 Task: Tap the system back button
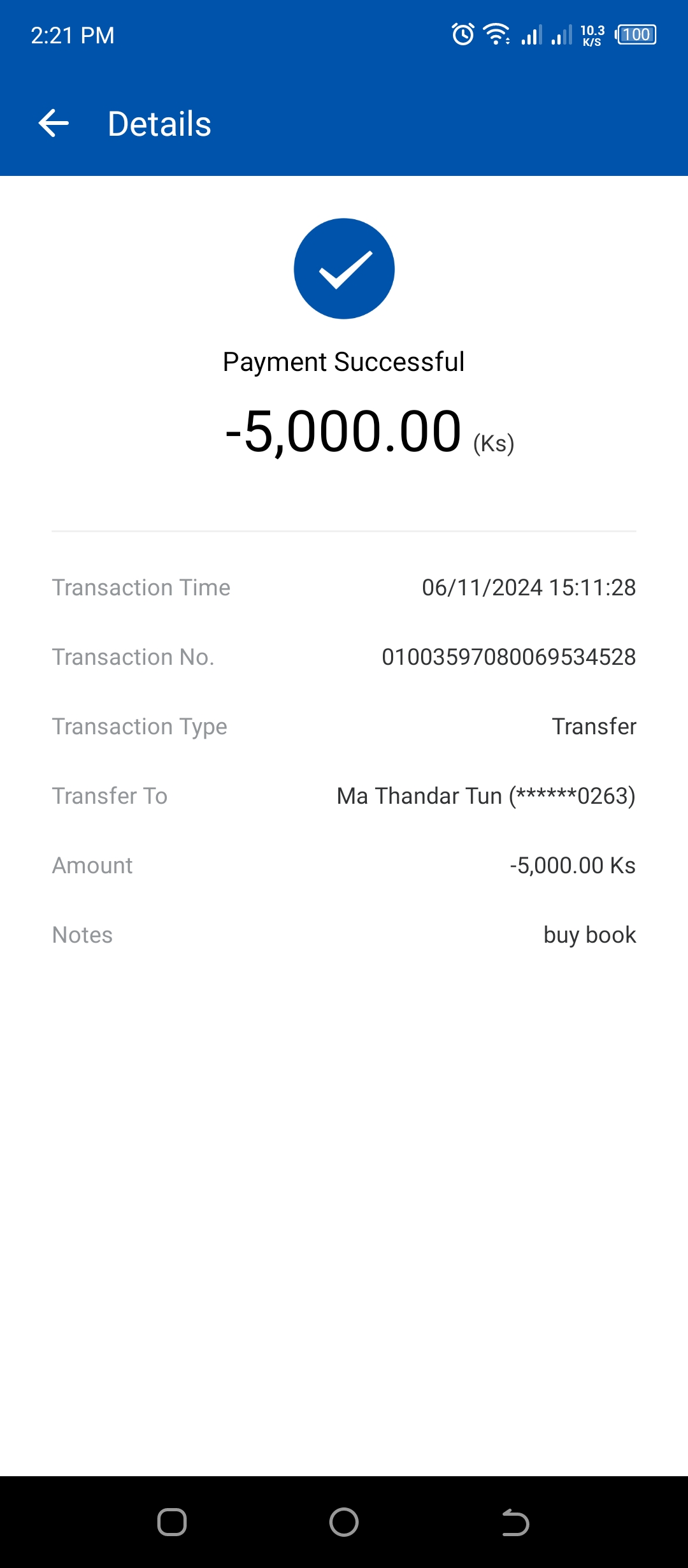(x=515, y=1522)
